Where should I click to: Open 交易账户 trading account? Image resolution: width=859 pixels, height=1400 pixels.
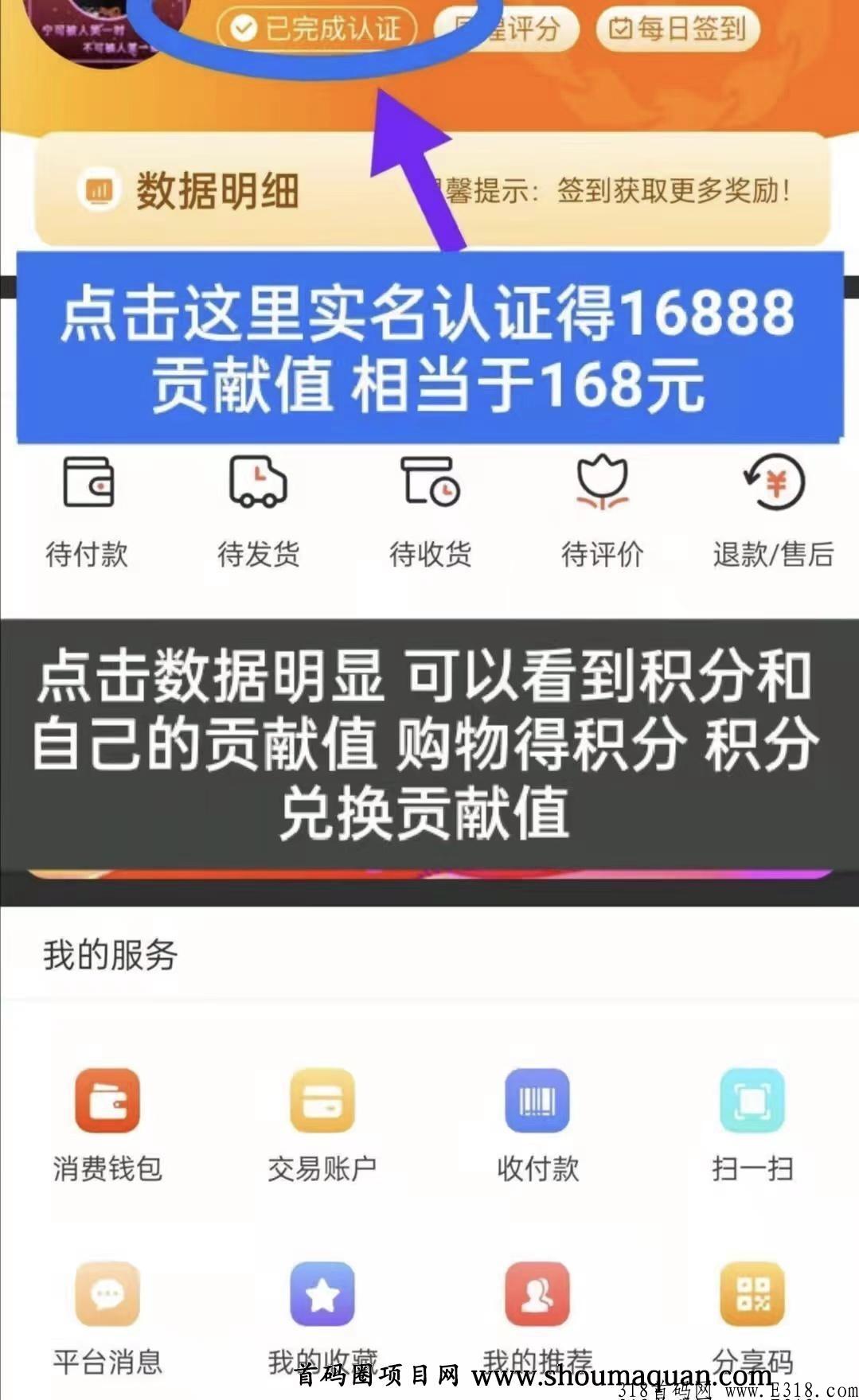(x=322, y=1124)
